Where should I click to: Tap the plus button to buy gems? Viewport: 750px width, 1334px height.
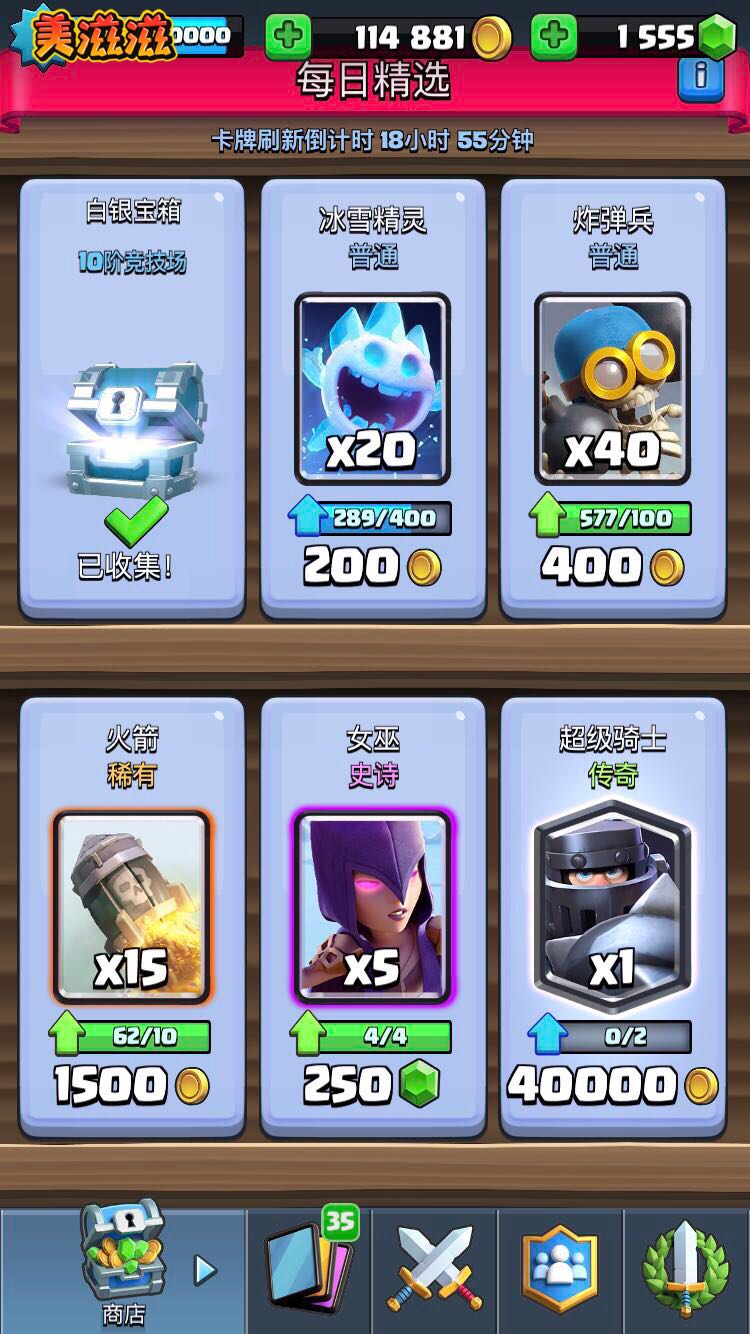[553, 37]
